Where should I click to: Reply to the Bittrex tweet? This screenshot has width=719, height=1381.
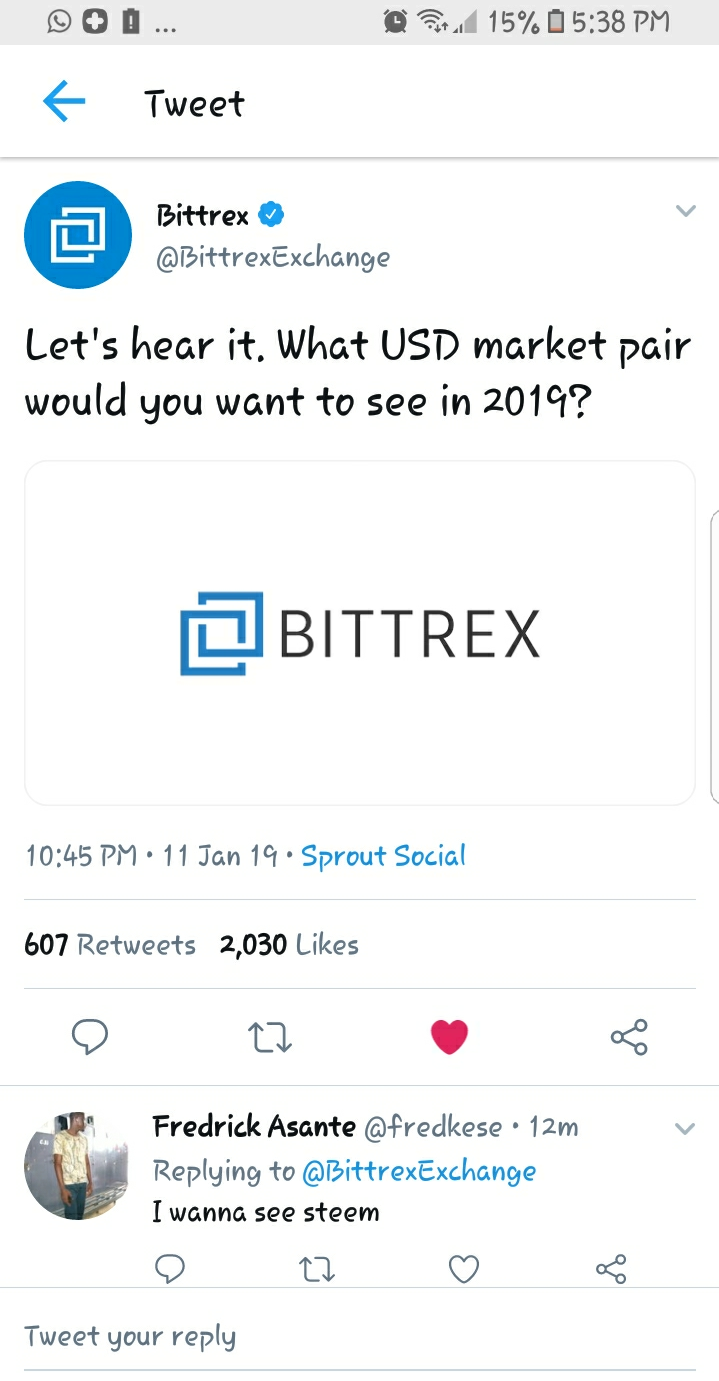pos(90,1037)
